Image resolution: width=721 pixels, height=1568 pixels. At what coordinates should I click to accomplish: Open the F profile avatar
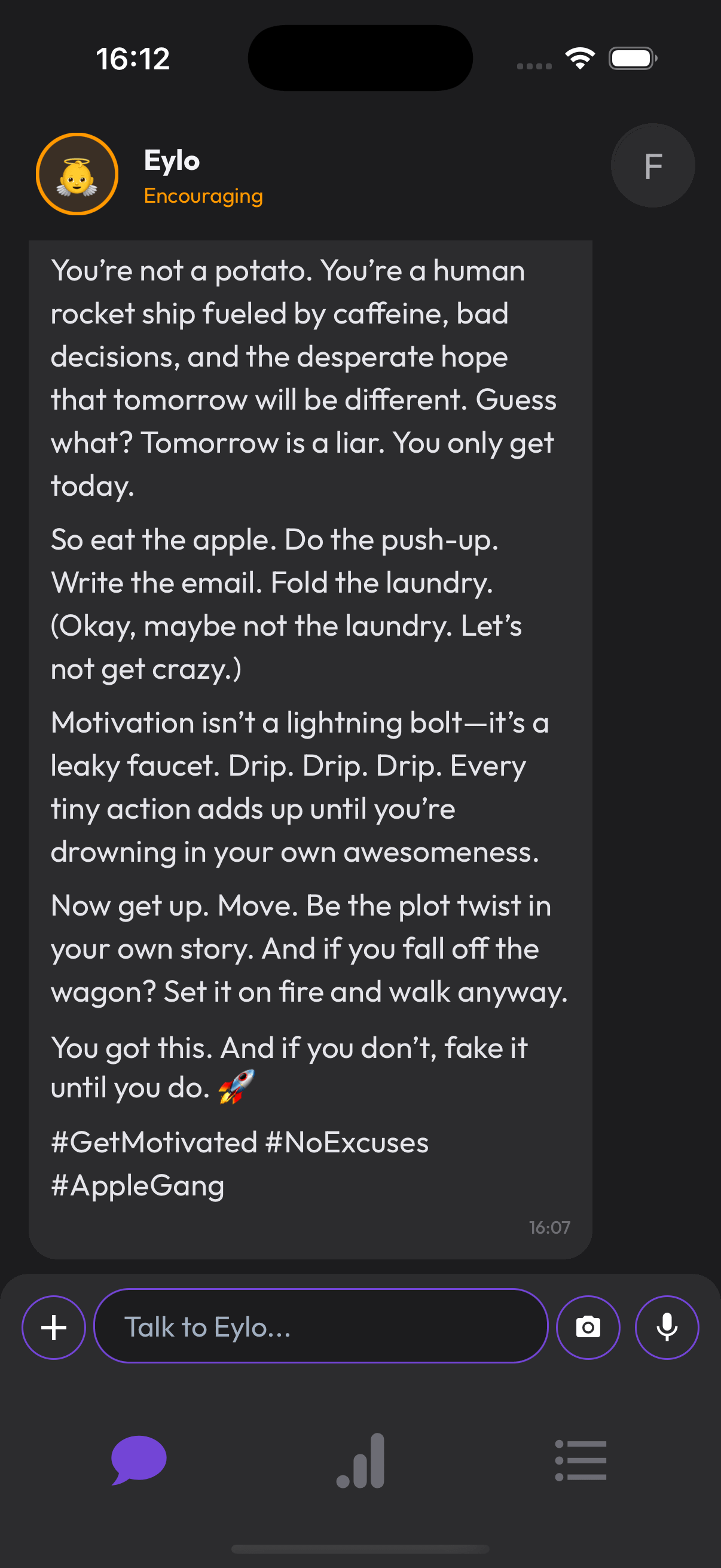(x=652, y=166)
